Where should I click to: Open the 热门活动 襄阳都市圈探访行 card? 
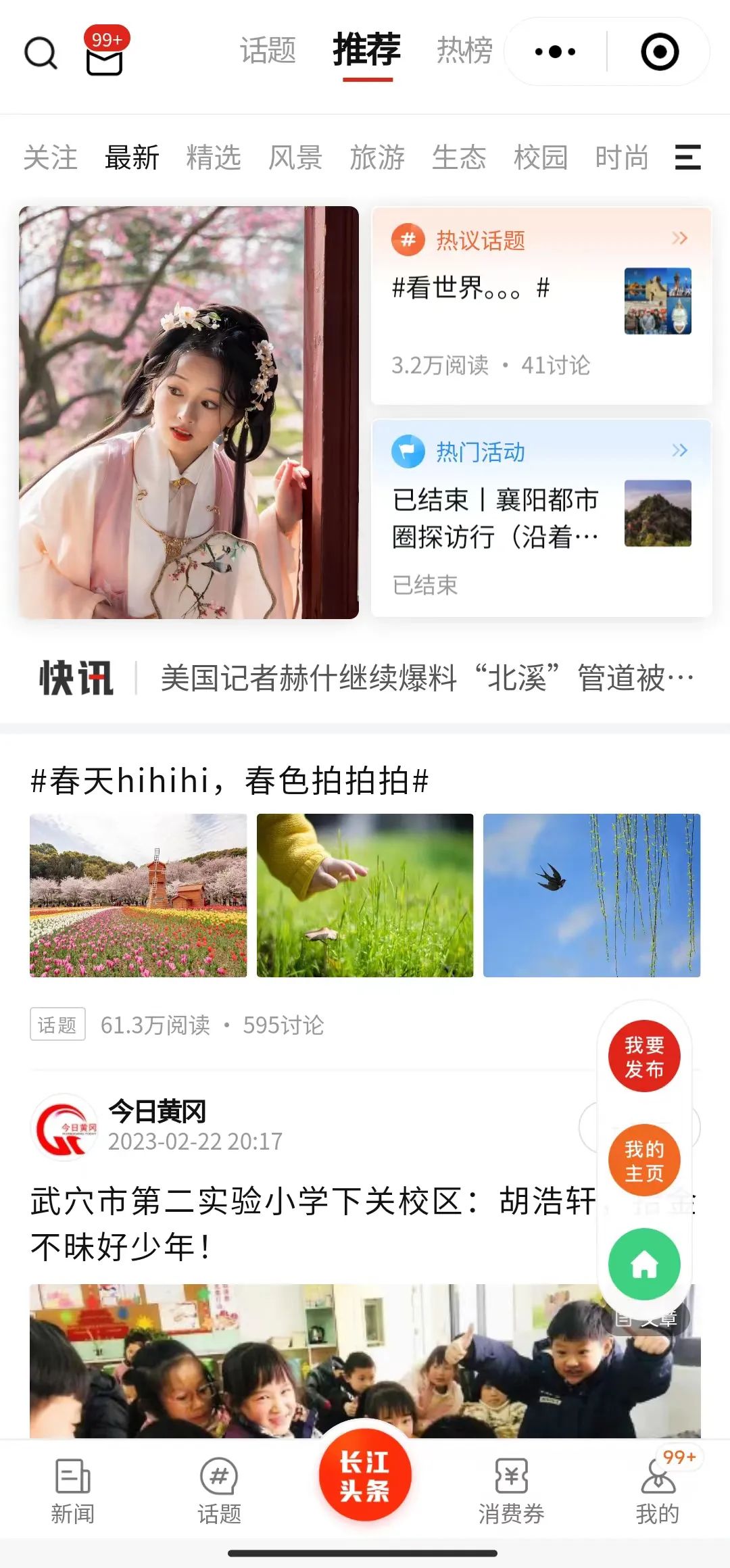coord(541,518)
